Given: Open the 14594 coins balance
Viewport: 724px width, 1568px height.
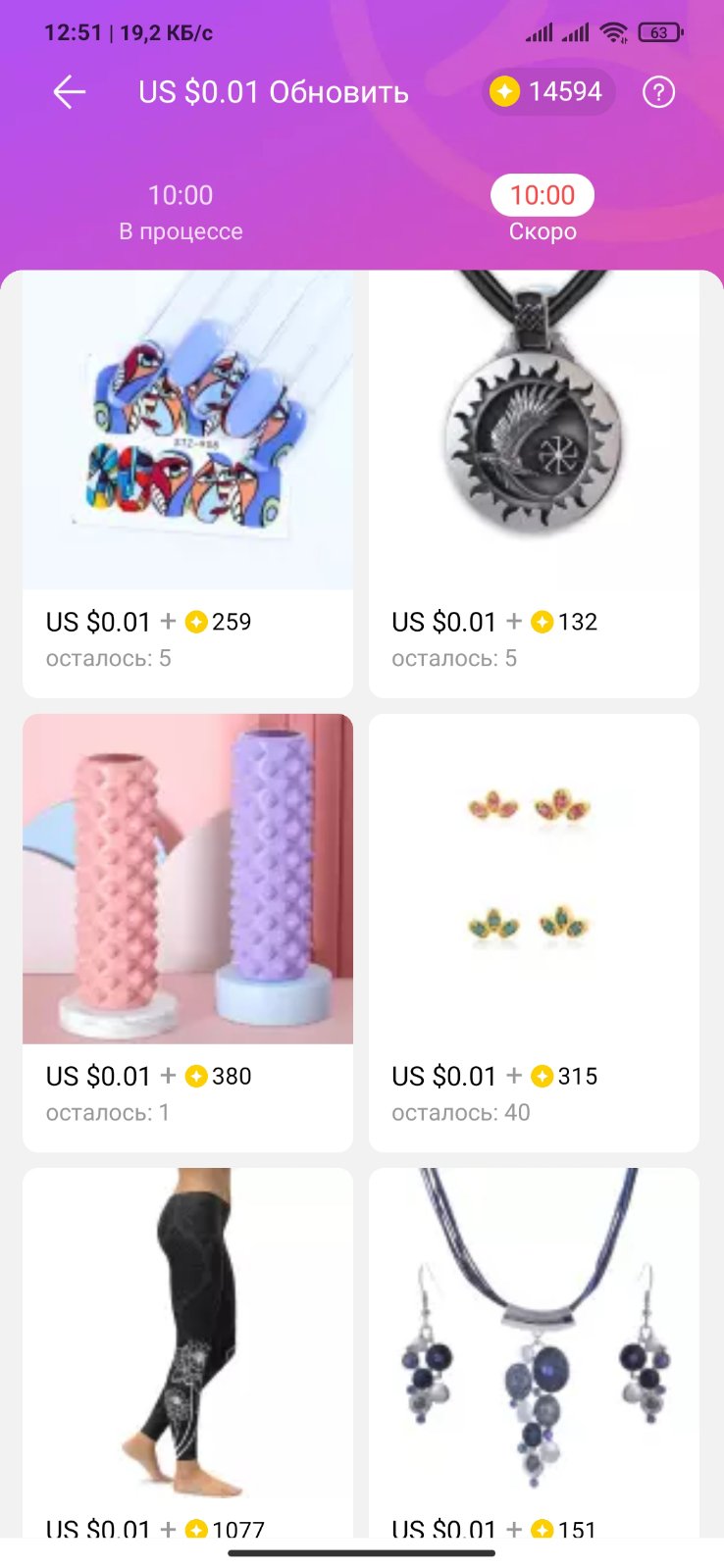Looking at the screenshot, I should click(x=548, y=92).
